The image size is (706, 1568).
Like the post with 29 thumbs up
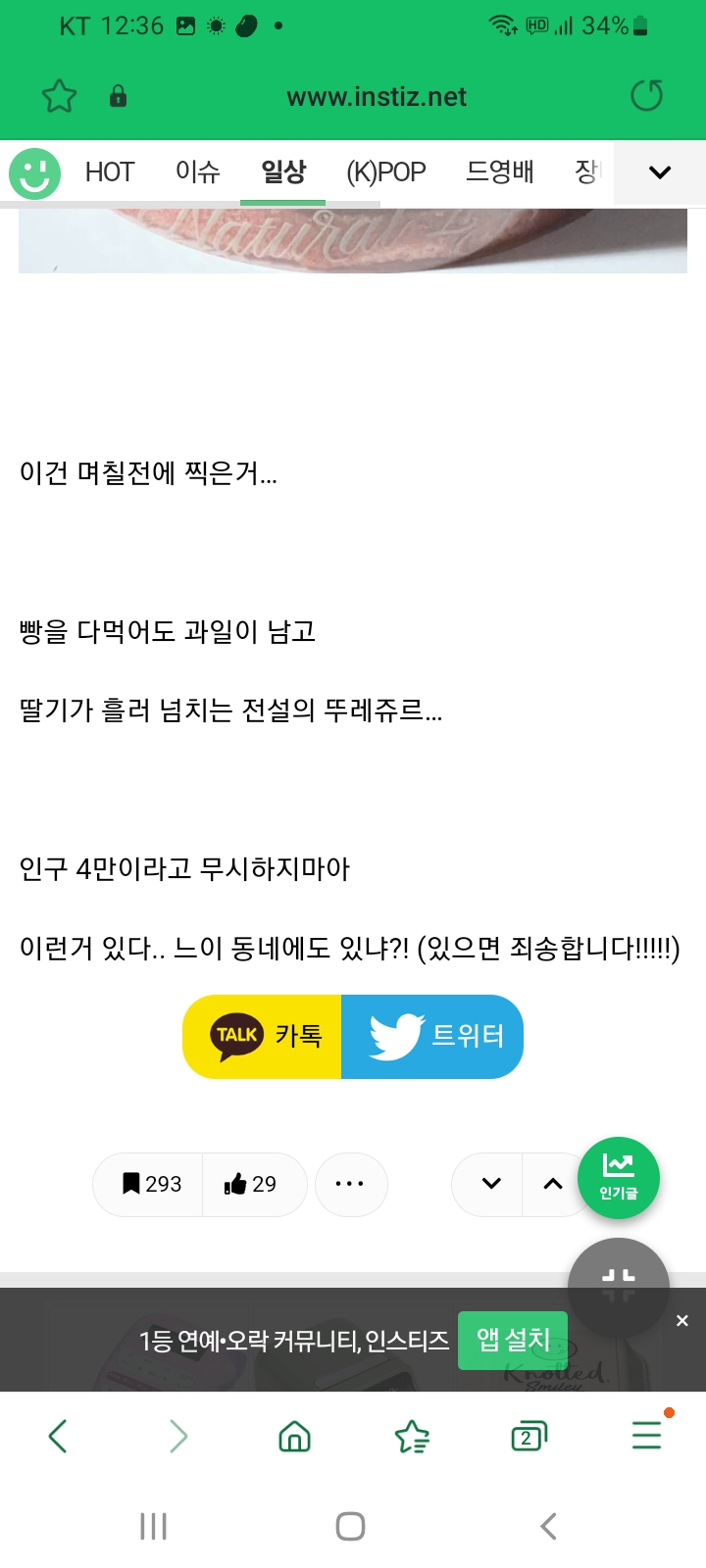pyautogui.click(x=252, y=1184)
